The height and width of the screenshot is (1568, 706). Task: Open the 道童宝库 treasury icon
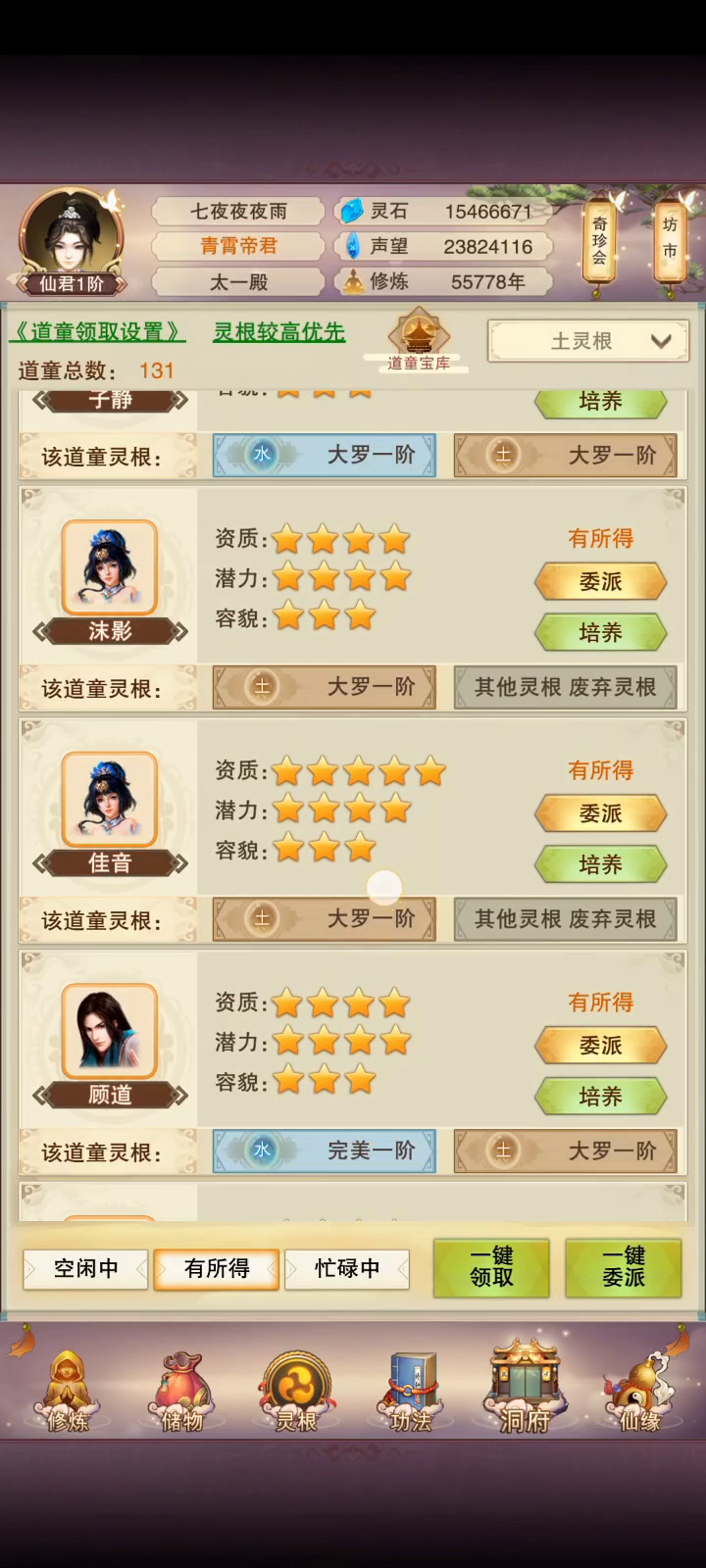point(419,340)
